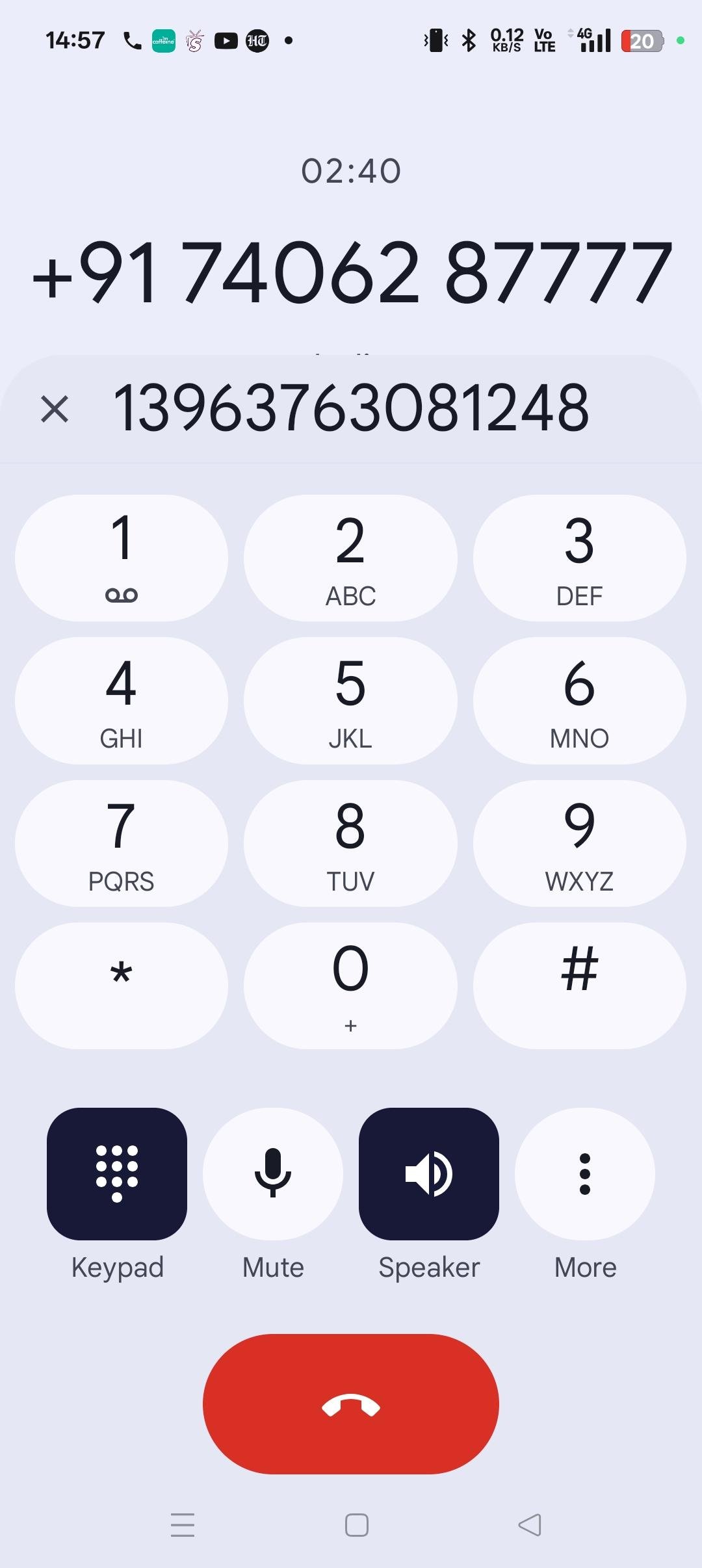The width and height of the screenshot is (702, 1568).
Task: Mute the microphone
Action: (273, 1174)
